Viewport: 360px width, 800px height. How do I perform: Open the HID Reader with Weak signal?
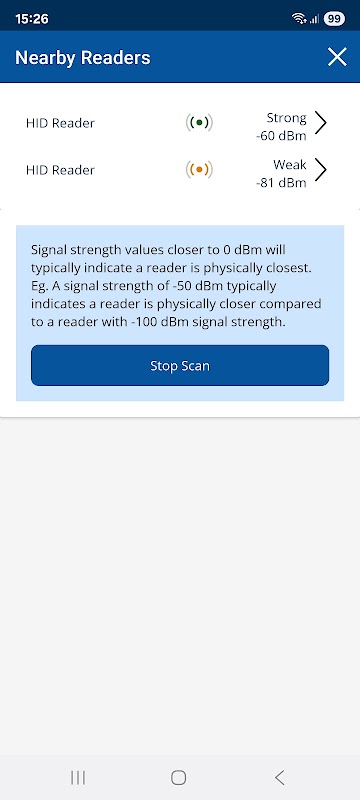coord(180,170)
